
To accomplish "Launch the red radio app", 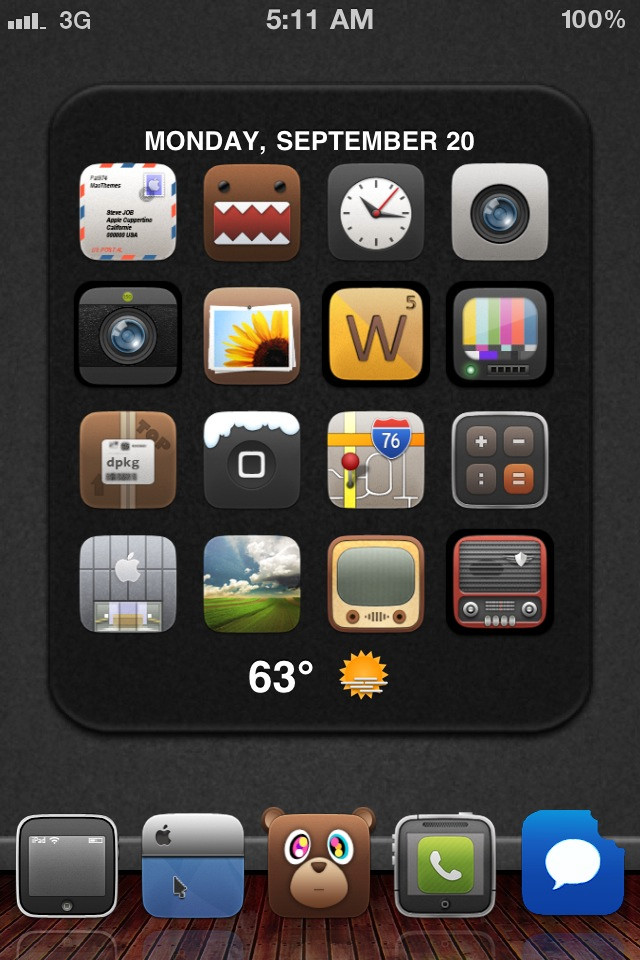I will (500, 584).
